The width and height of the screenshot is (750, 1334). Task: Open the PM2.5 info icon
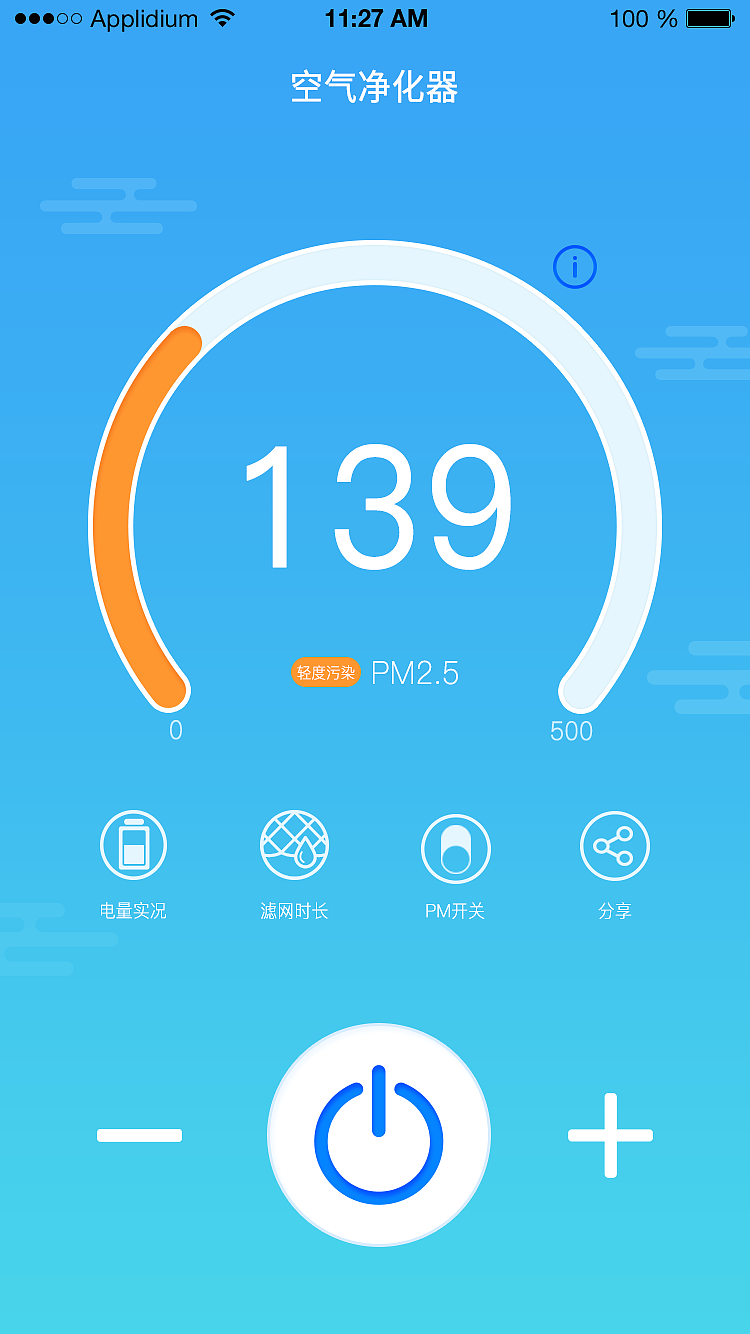click(x=575, y=267)
